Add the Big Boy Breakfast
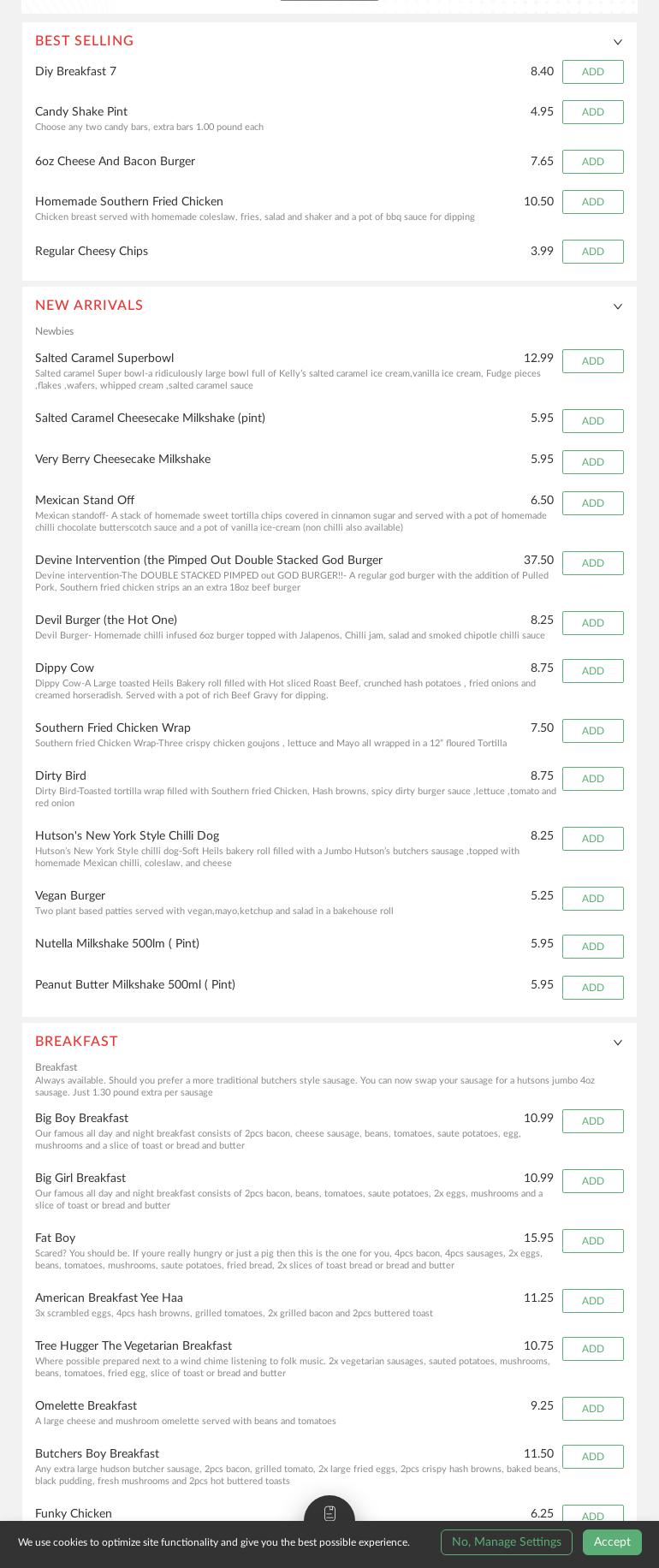Image resolution: width=659 pixels, height=1568 pixels. (592, 1121)
